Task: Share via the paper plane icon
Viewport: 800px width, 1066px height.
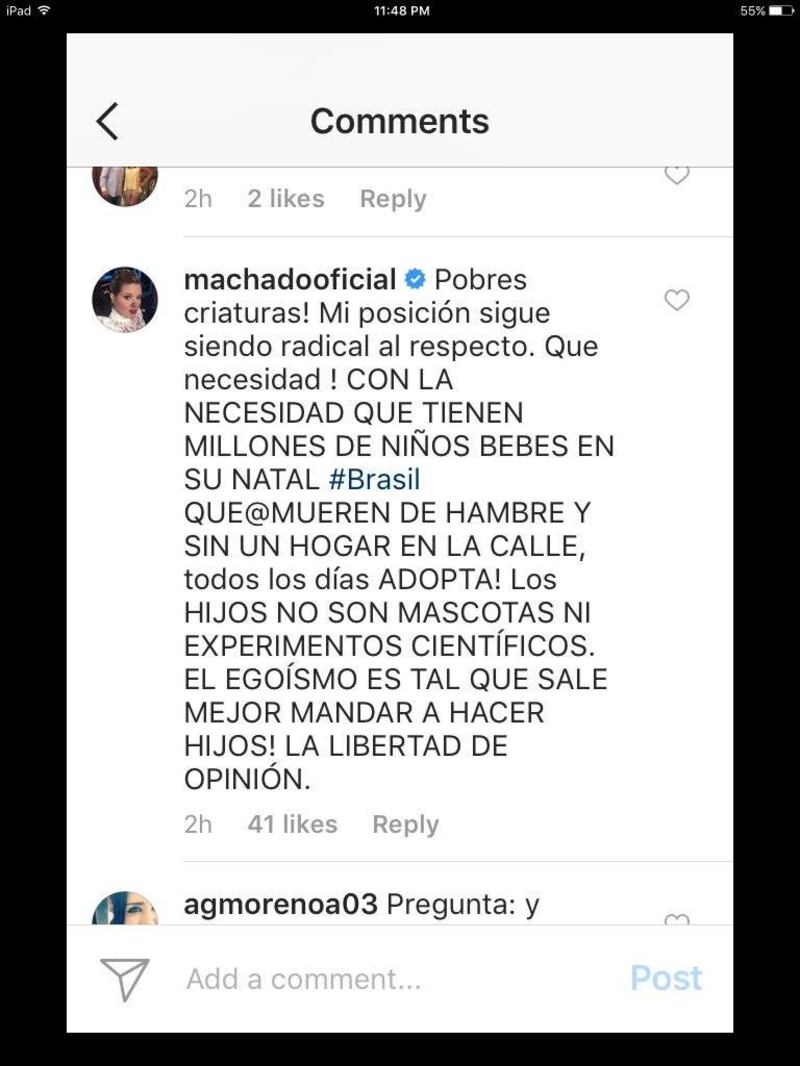Action: [125, 979]
